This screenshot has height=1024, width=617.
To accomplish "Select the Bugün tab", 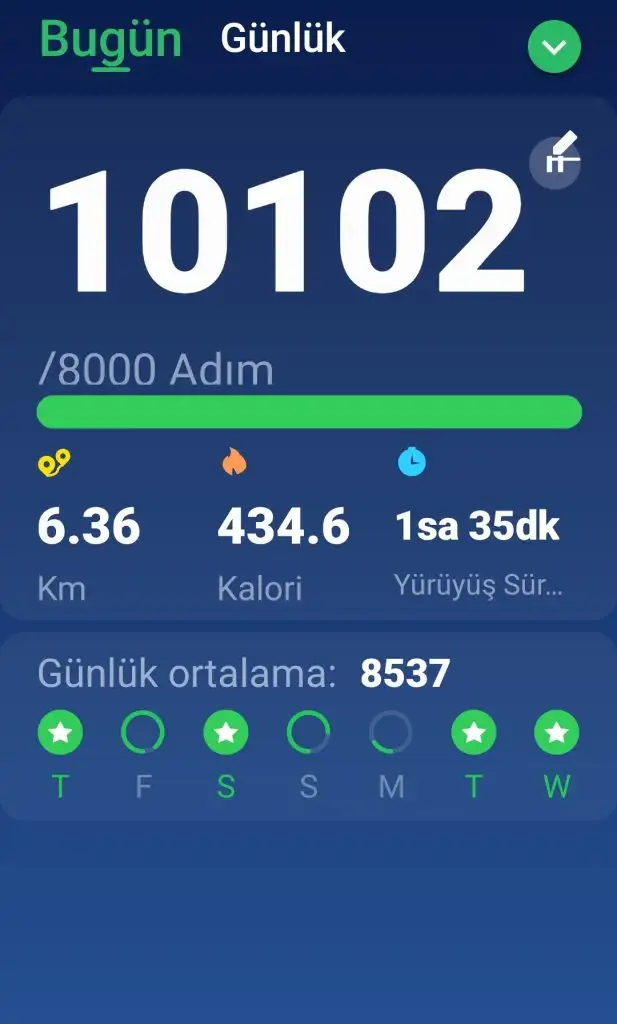I will pyautogui.click(x=110, y=40).
